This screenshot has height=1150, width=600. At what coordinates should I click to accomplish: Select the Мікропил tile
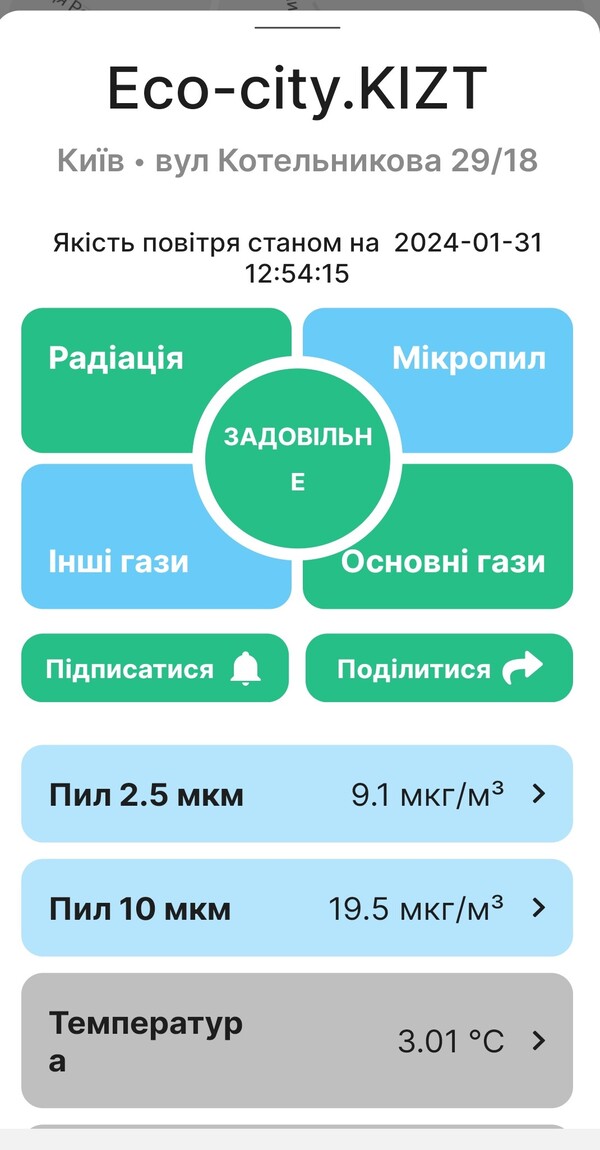(470, 360)
